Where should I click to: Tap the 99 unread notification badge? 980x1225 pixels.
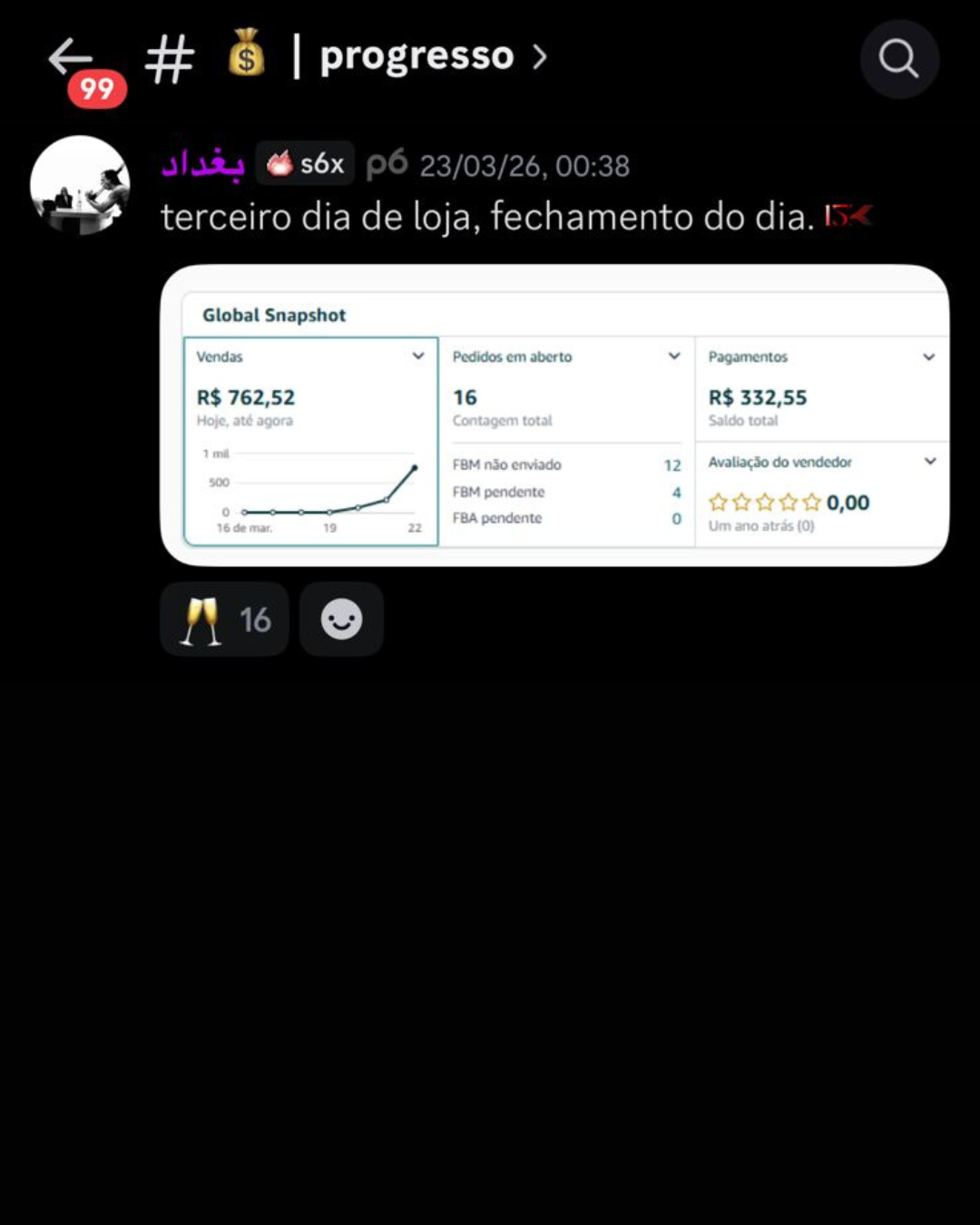[x=95, y=88]
